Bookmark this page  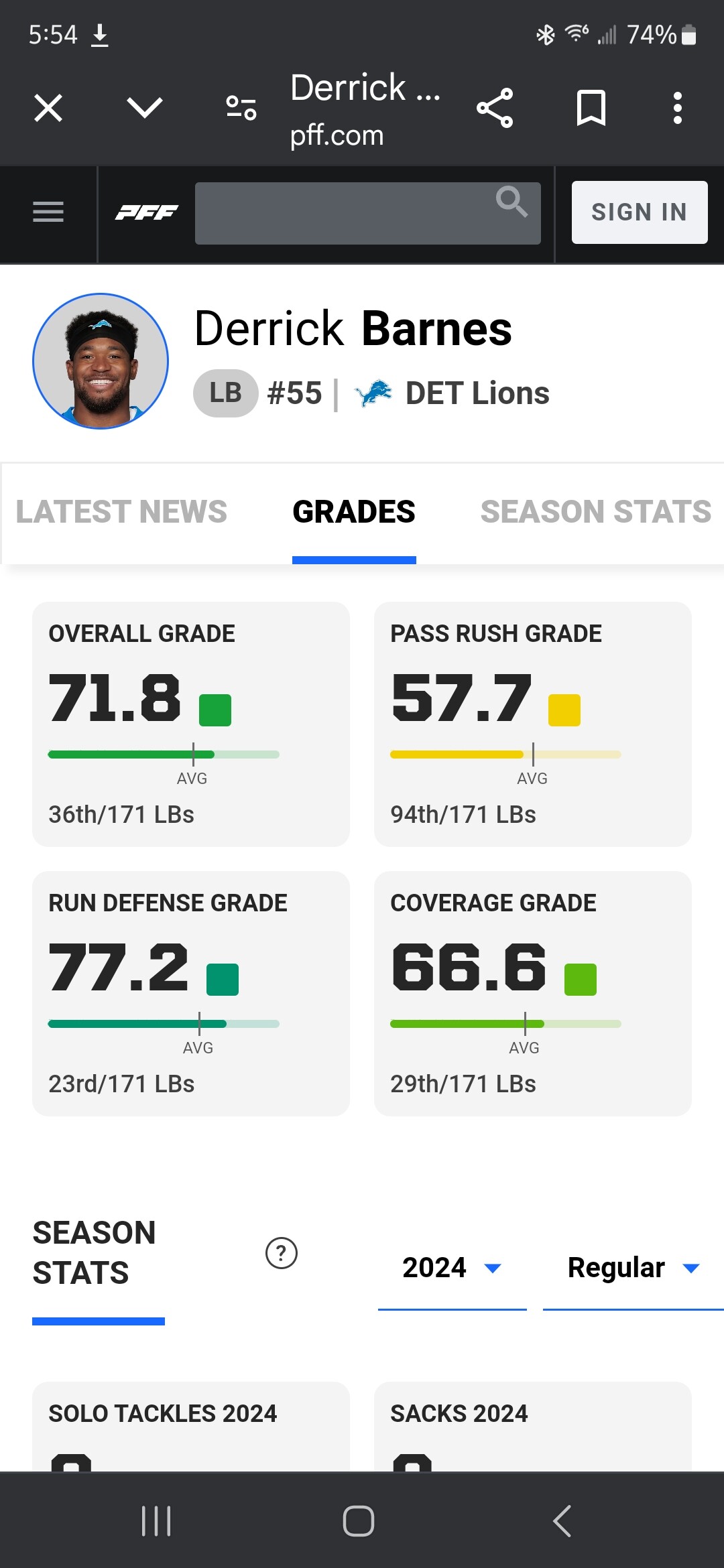tap(591, 108)
